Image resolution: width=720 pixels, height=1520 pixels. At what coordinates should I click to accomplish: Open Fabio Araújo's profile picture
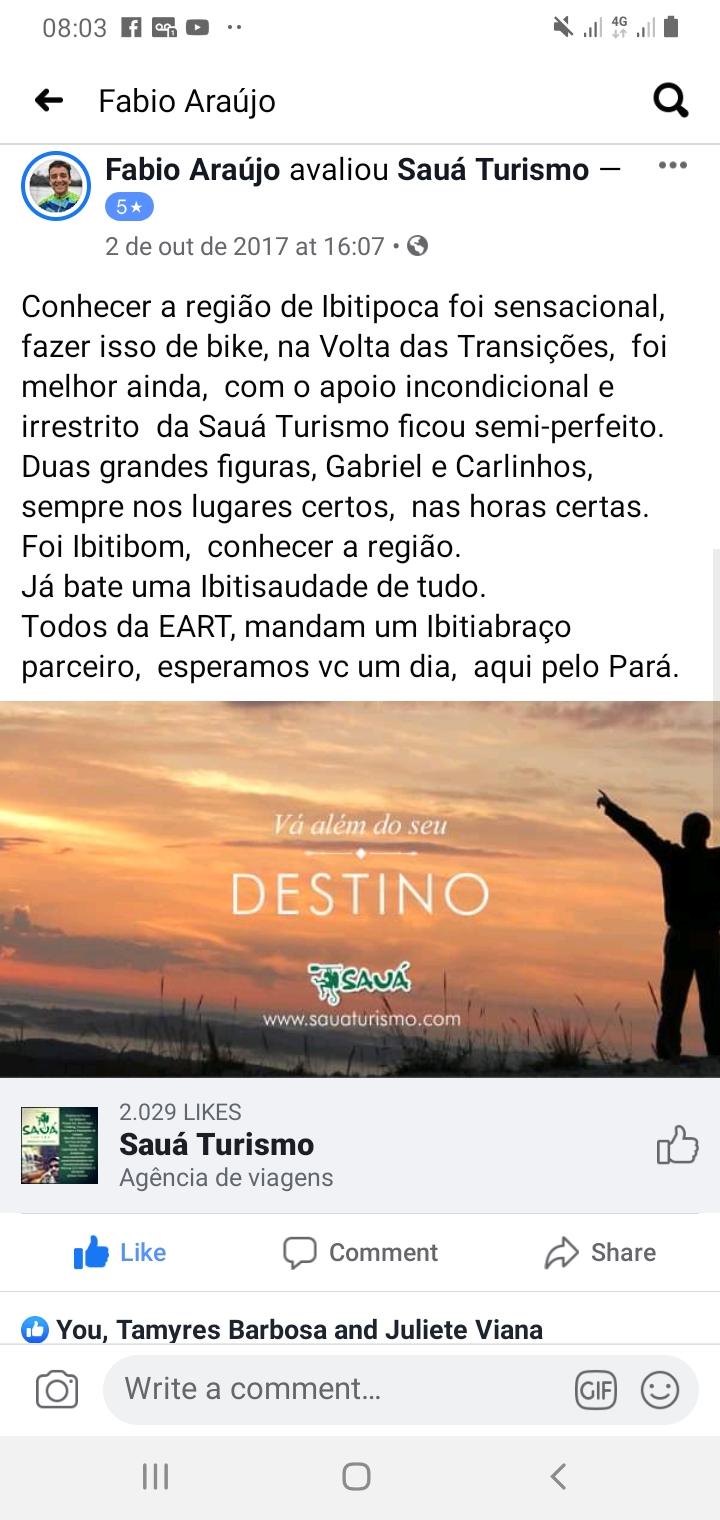56,186
